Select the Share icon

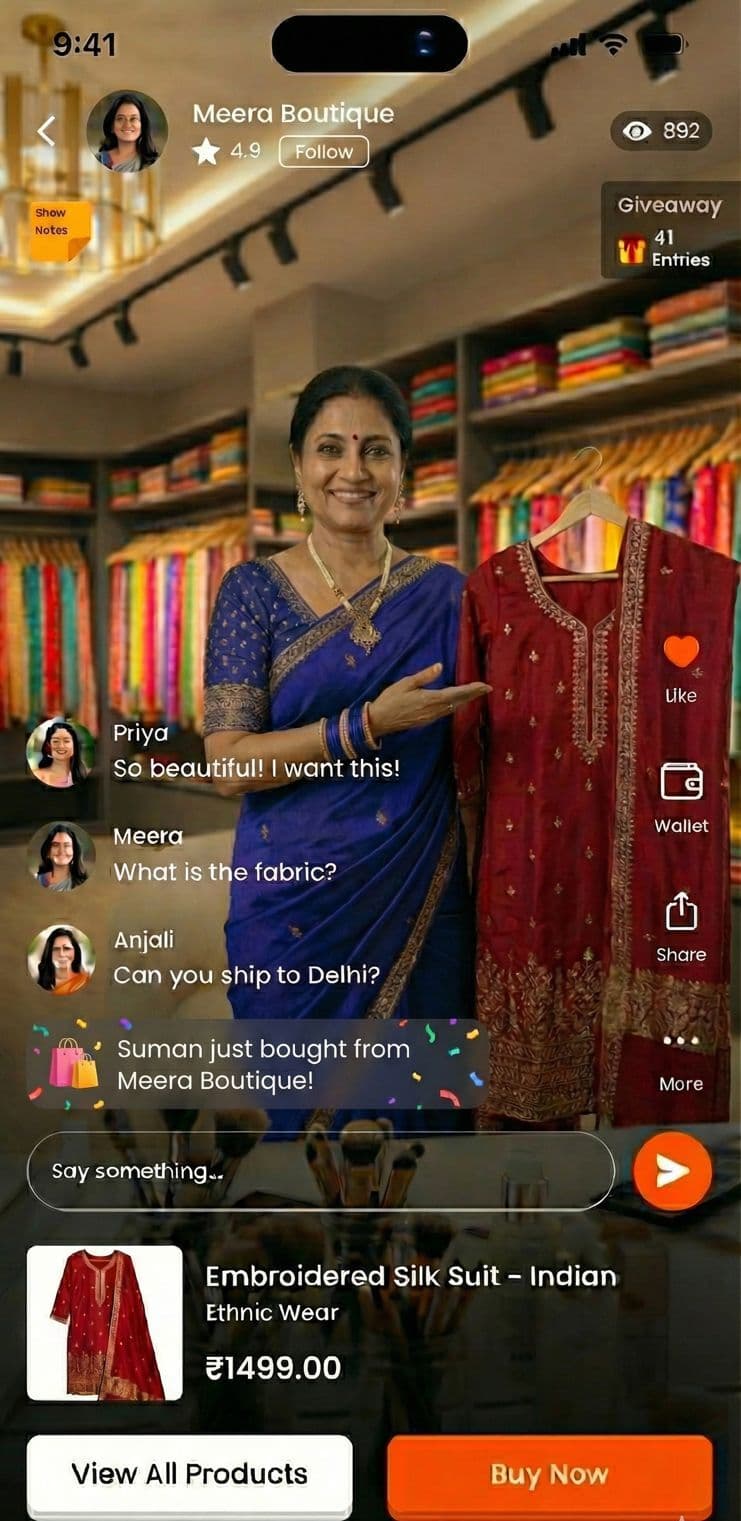(x=680, y=911)
